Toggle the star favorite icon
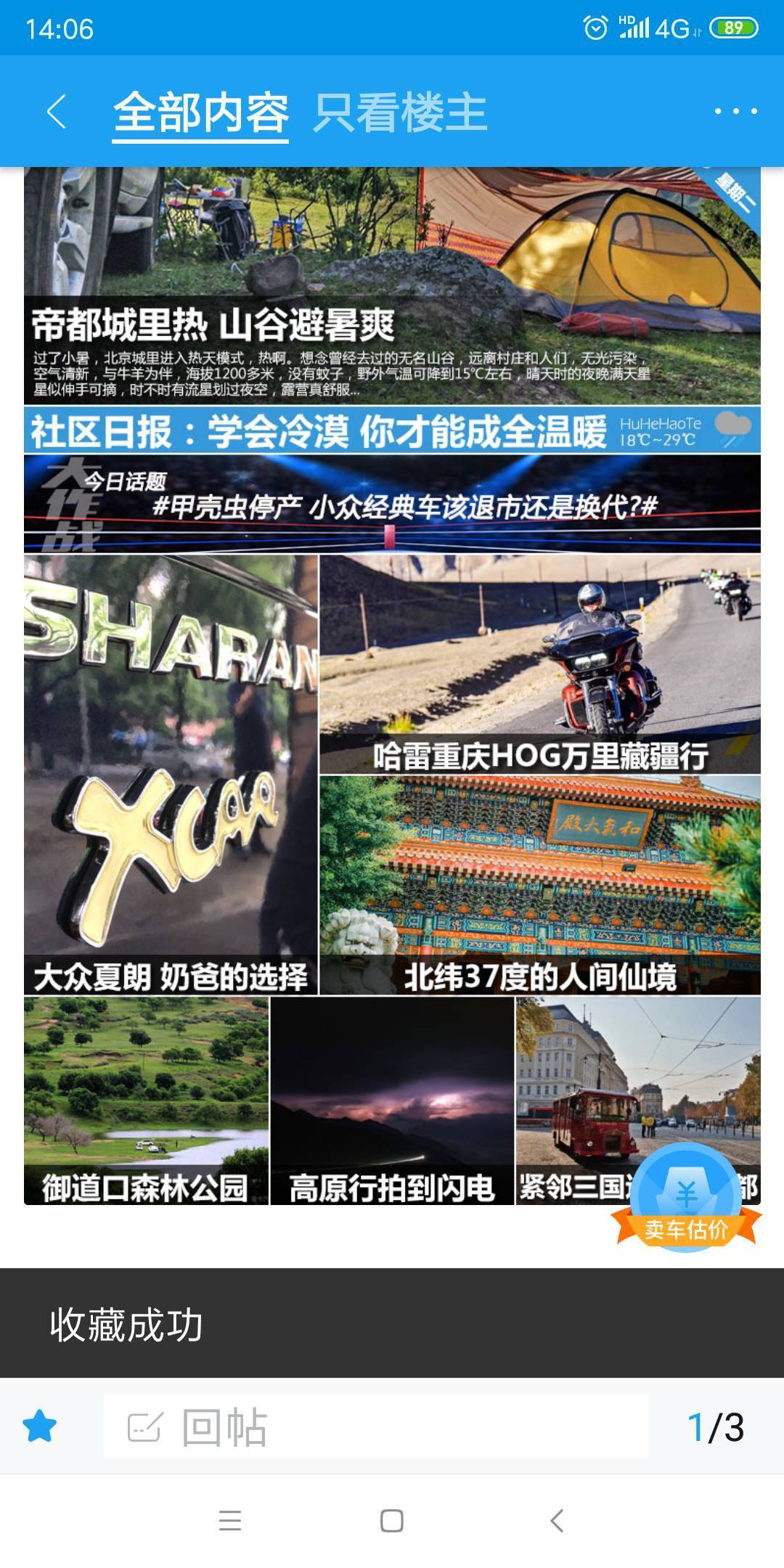This screenshot has height=1568, width=784. click(x=40, y=1426)
